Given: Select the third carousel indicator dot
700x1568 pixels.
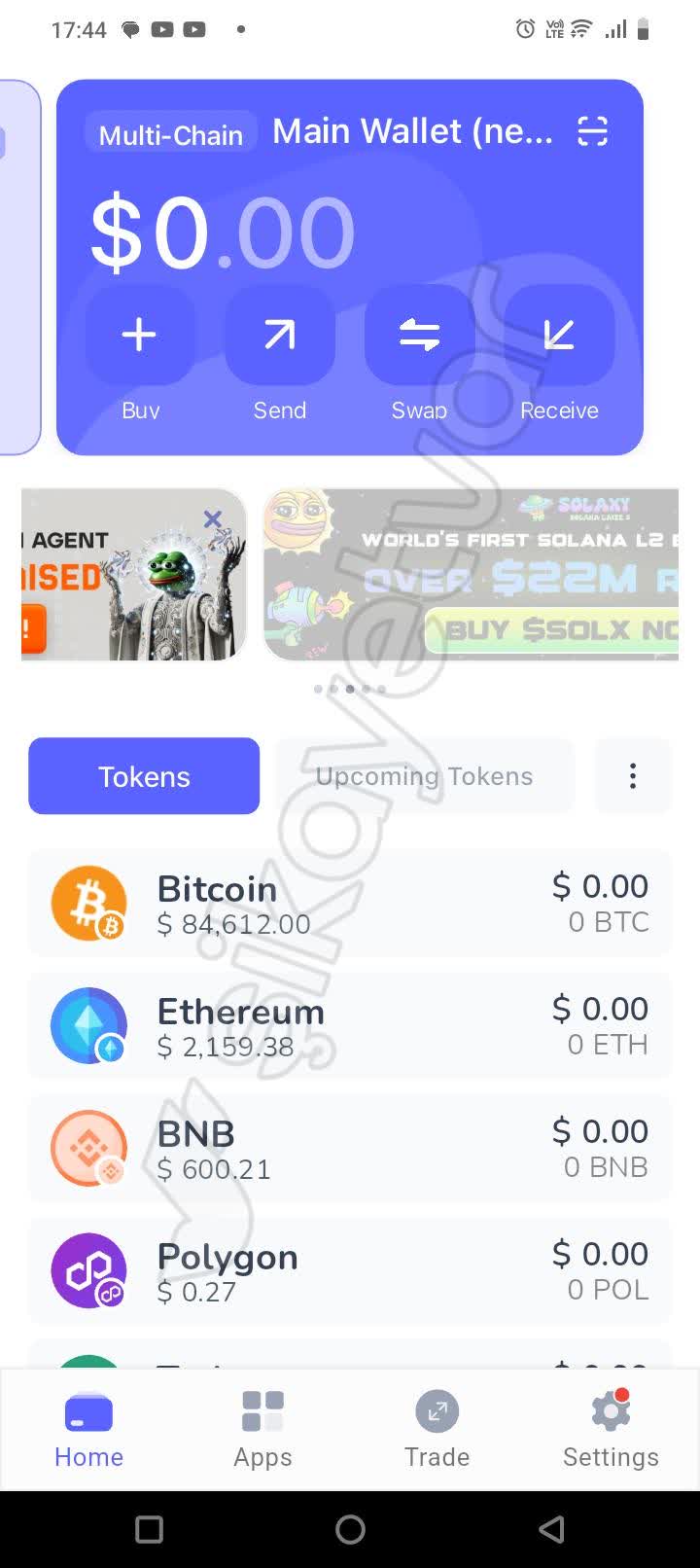Looking at the screenshot, I should pyautogui.click(x=349, y=689).
